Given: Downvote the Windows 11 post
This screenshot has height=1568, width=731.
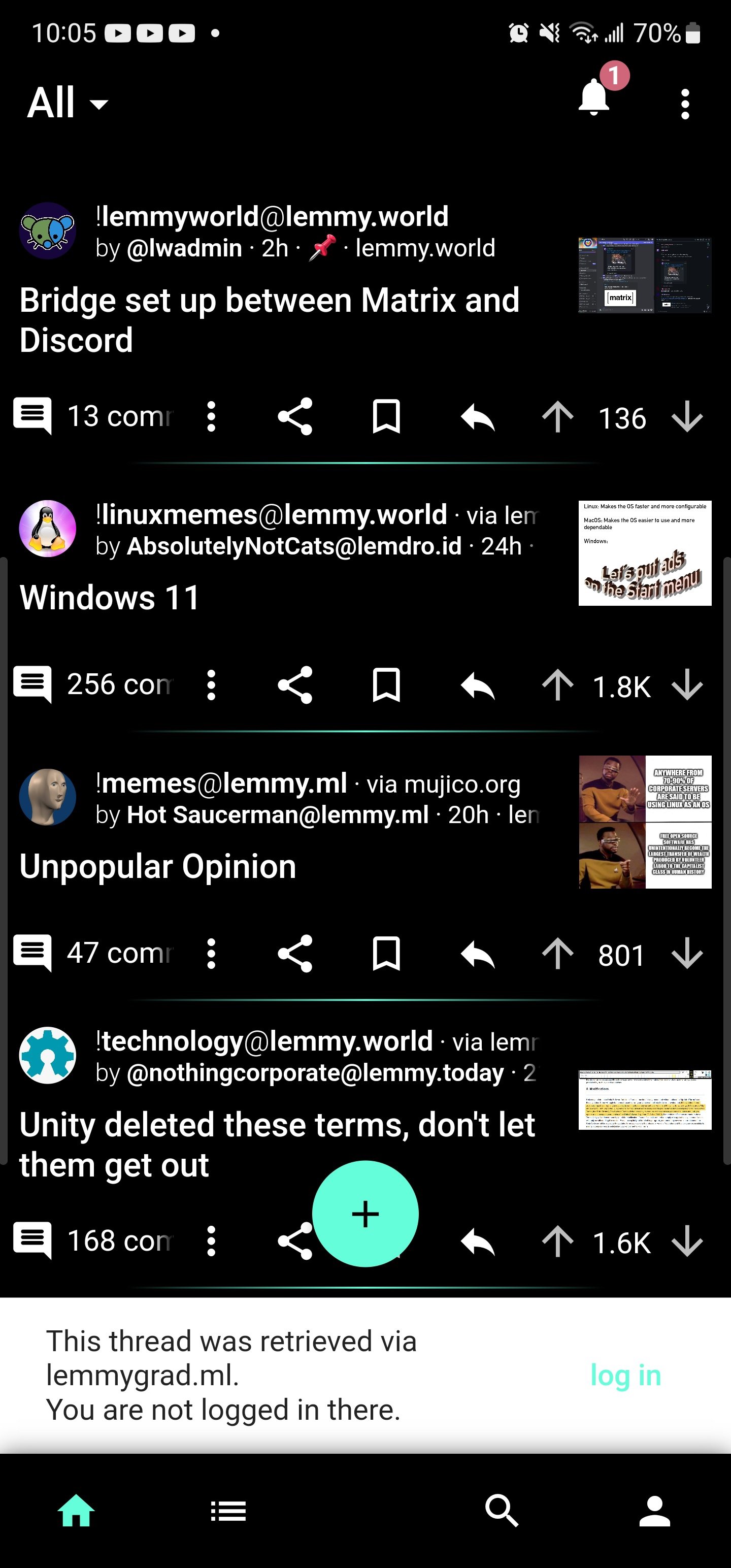Looking at the screenshot, I should pyautogui.click(x=687, y=685).
